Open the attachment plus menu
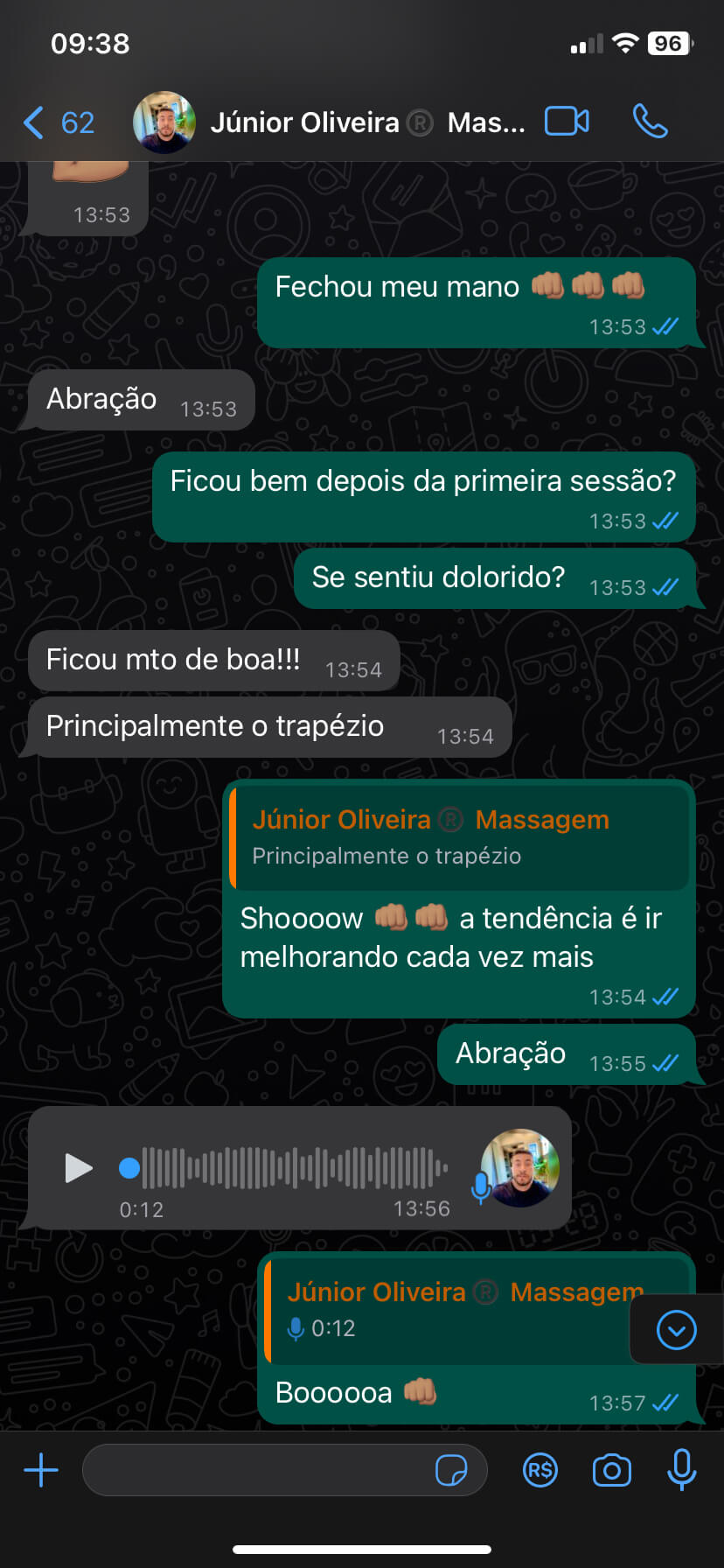724x1568 pixels. [x=41, y=1470]
